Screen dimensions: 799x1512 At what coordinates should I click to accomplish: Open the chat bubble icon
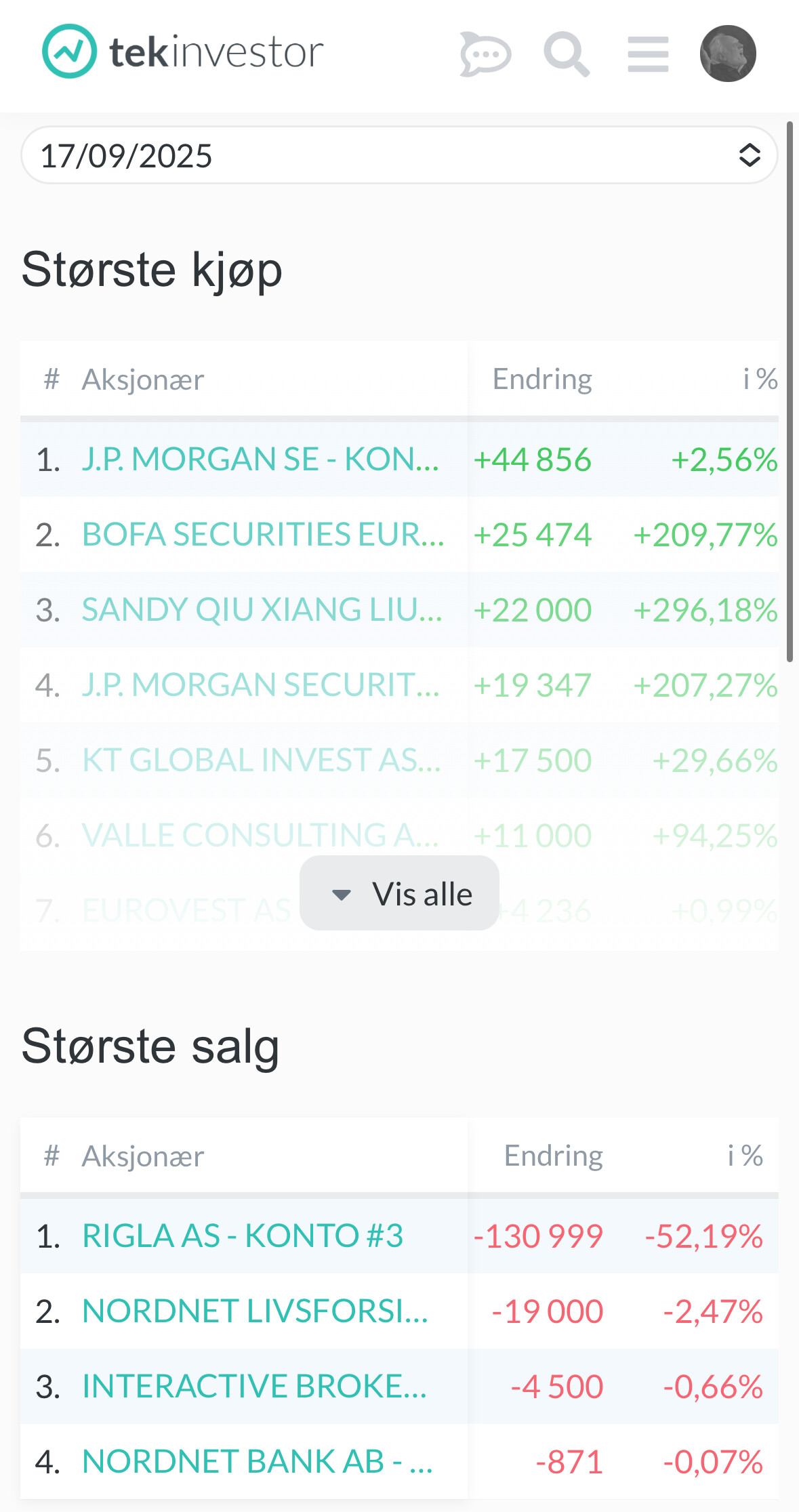485,54
